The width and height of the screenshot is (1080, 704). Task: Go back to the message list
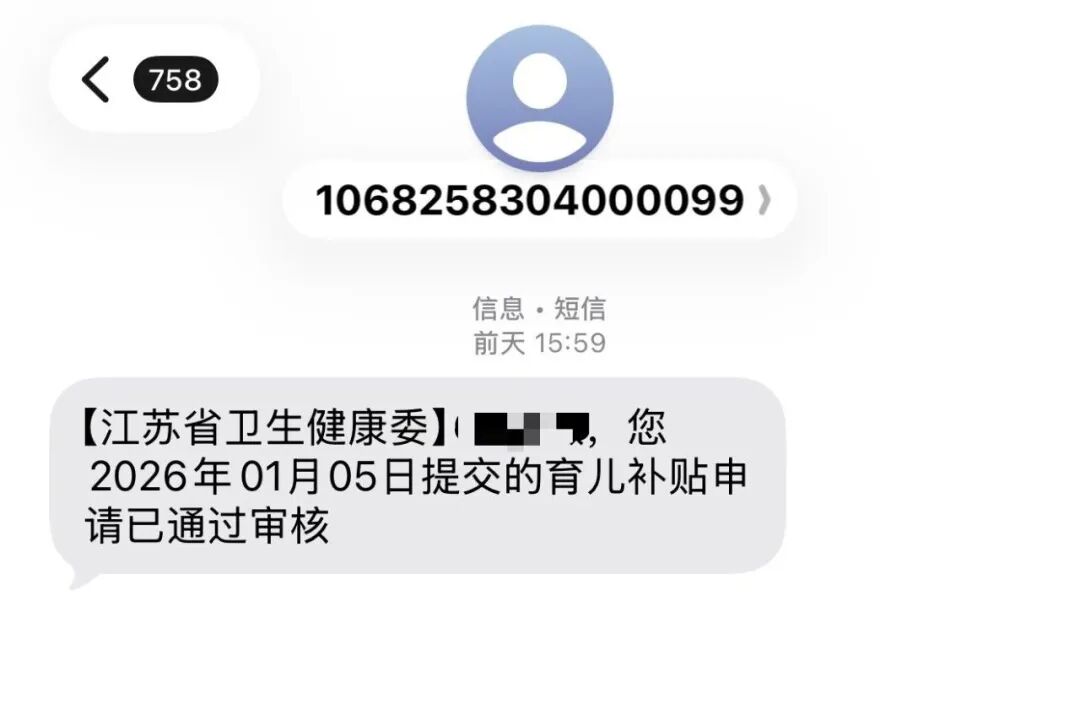[x=97, y=80]
